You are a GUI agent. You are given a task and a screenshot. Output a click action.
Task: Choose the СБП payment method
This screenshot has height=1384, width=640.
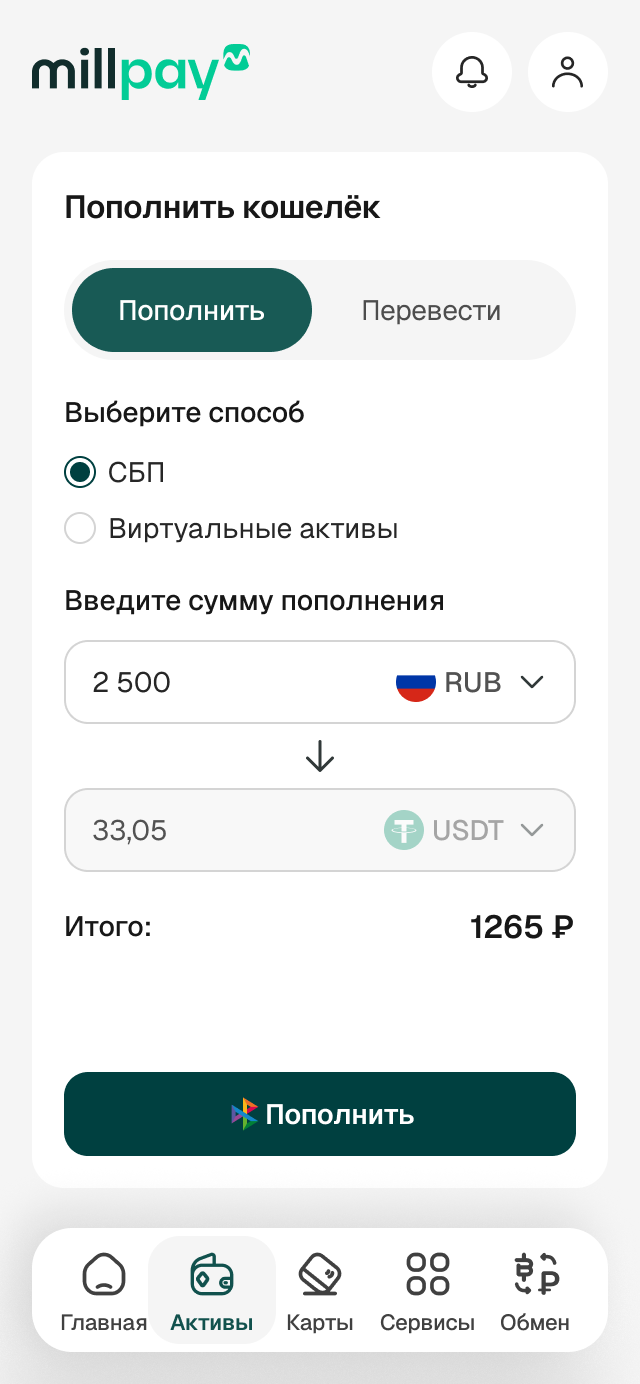(x=80, y=473)
